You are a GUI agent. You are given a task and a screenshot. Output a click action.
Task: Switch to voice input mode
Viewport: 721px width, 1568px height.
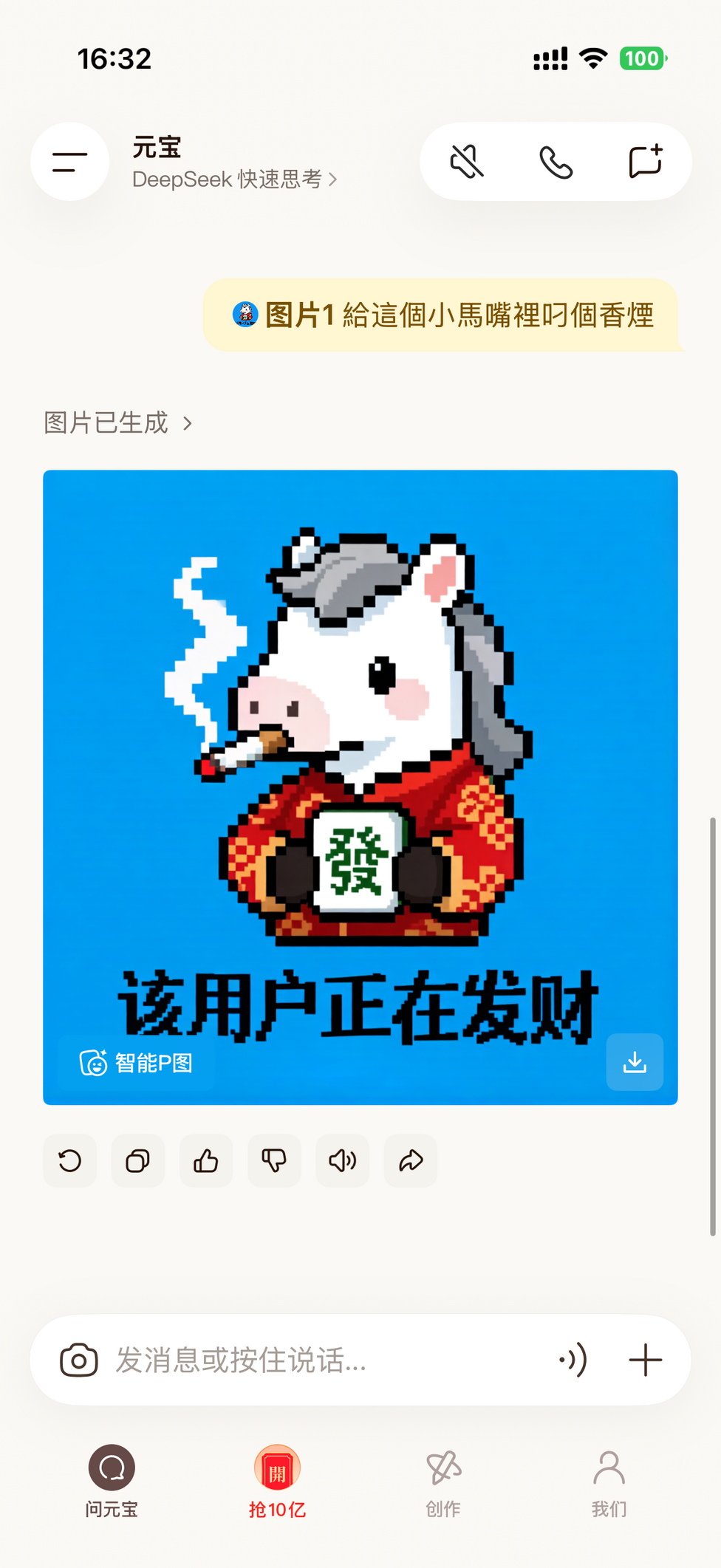click(573, 1360)
